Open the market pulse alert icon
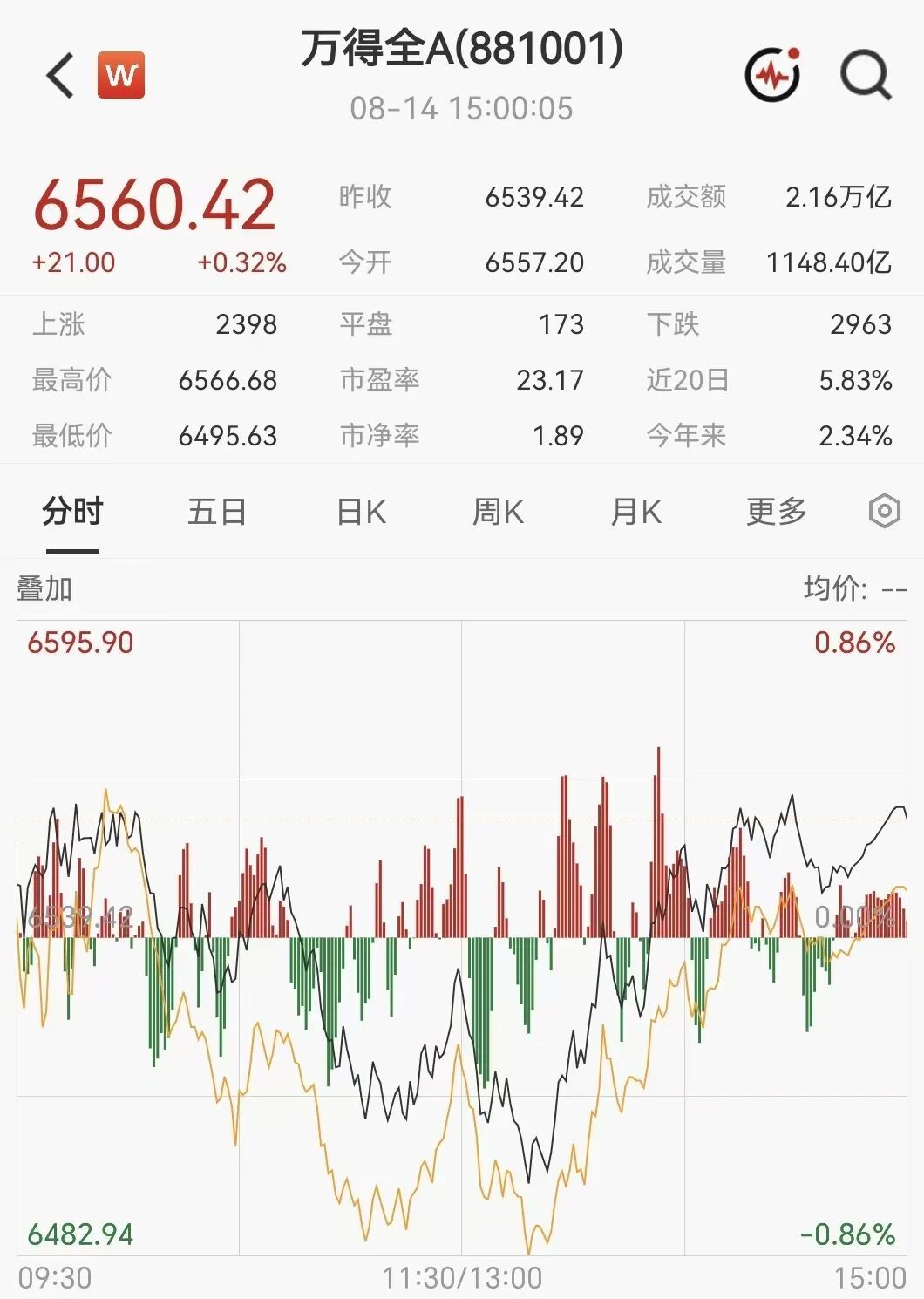Image resolution: width=924 pixels, height=1299 pixels. click(773, 74)
